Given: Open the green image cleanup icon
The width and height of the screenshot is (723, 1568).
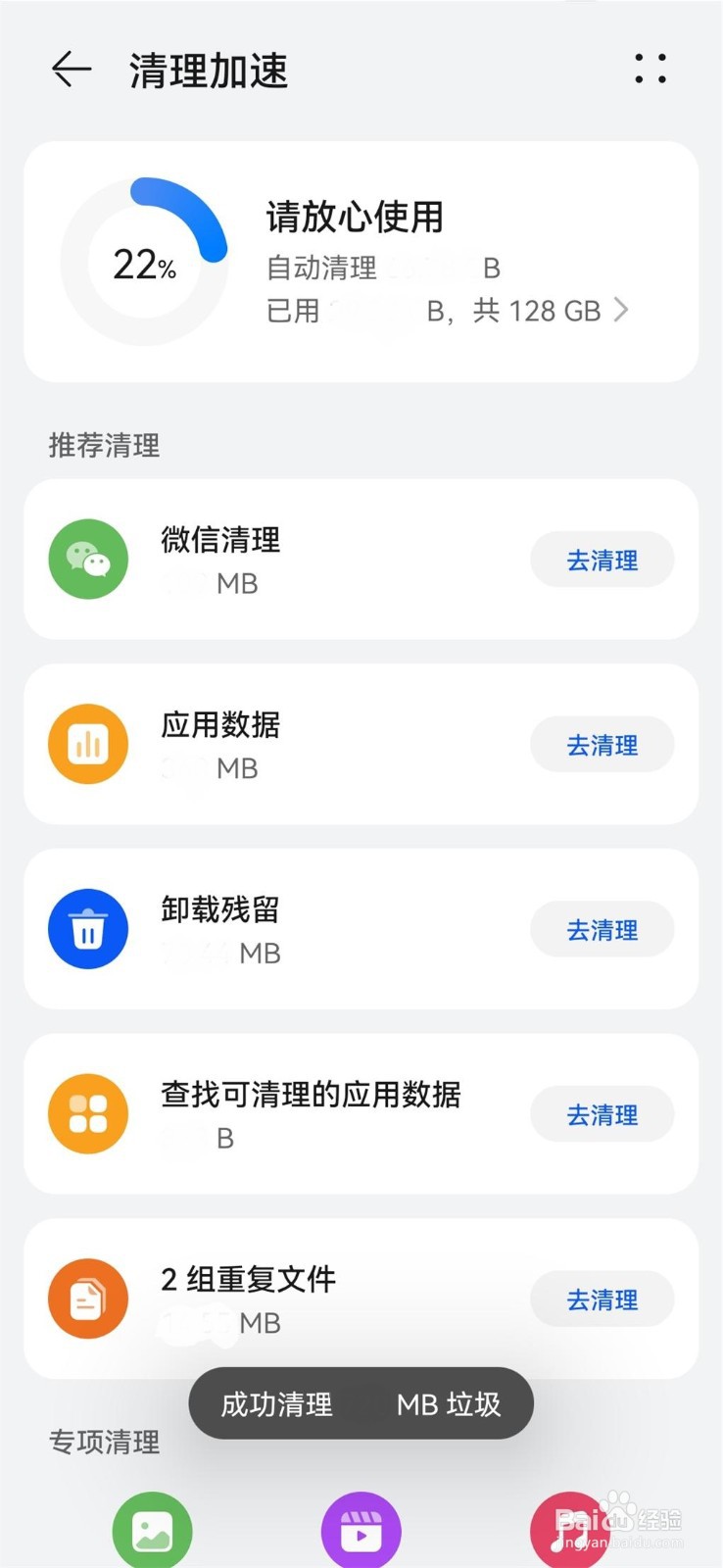Looking at the screenshot, I should [152, 1531].
